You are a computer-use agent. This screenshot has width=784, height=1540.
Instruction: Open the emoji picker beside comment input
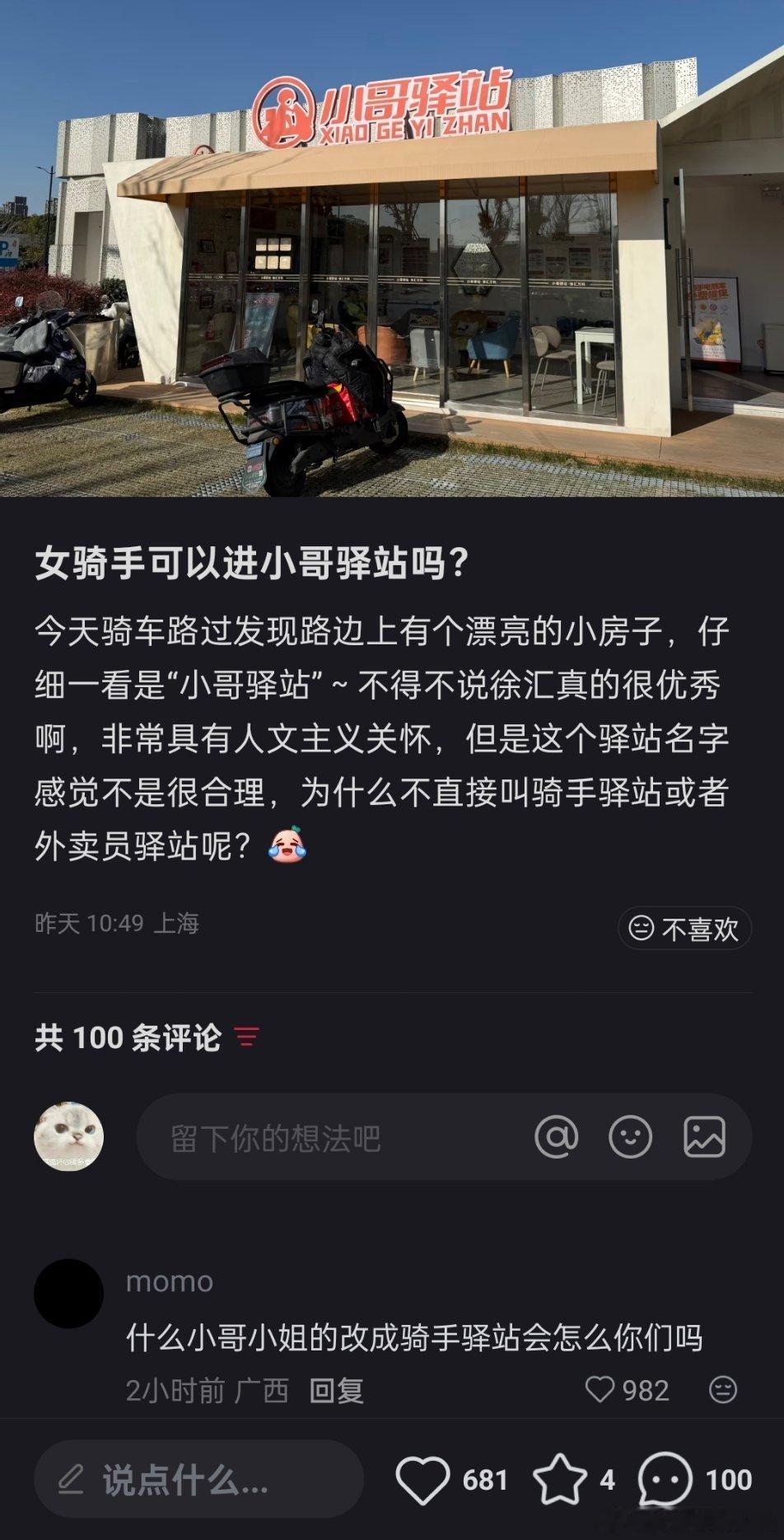630,1135
